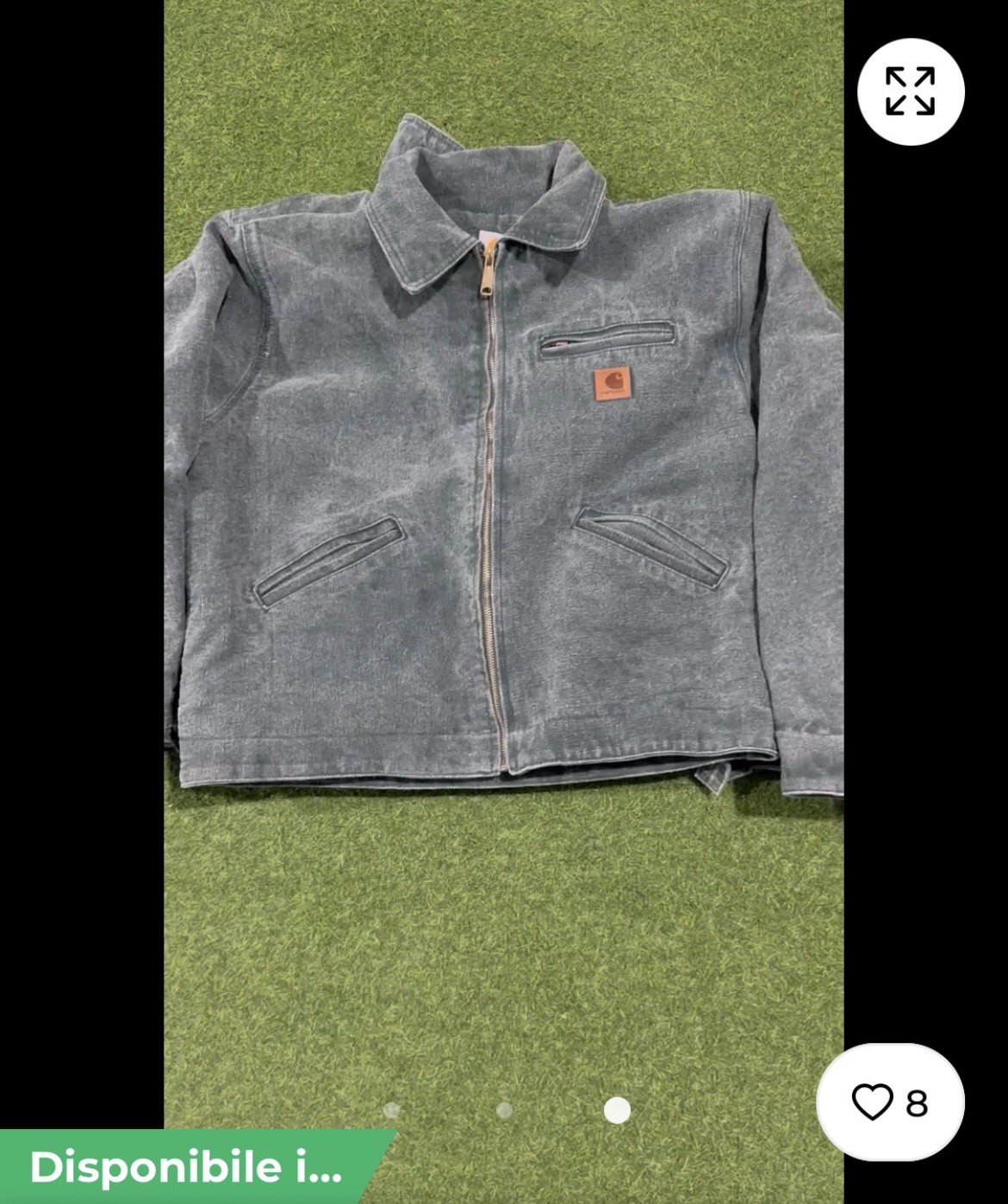
Task: Expand the photo to full screen
Action: (x=910, y=91)
